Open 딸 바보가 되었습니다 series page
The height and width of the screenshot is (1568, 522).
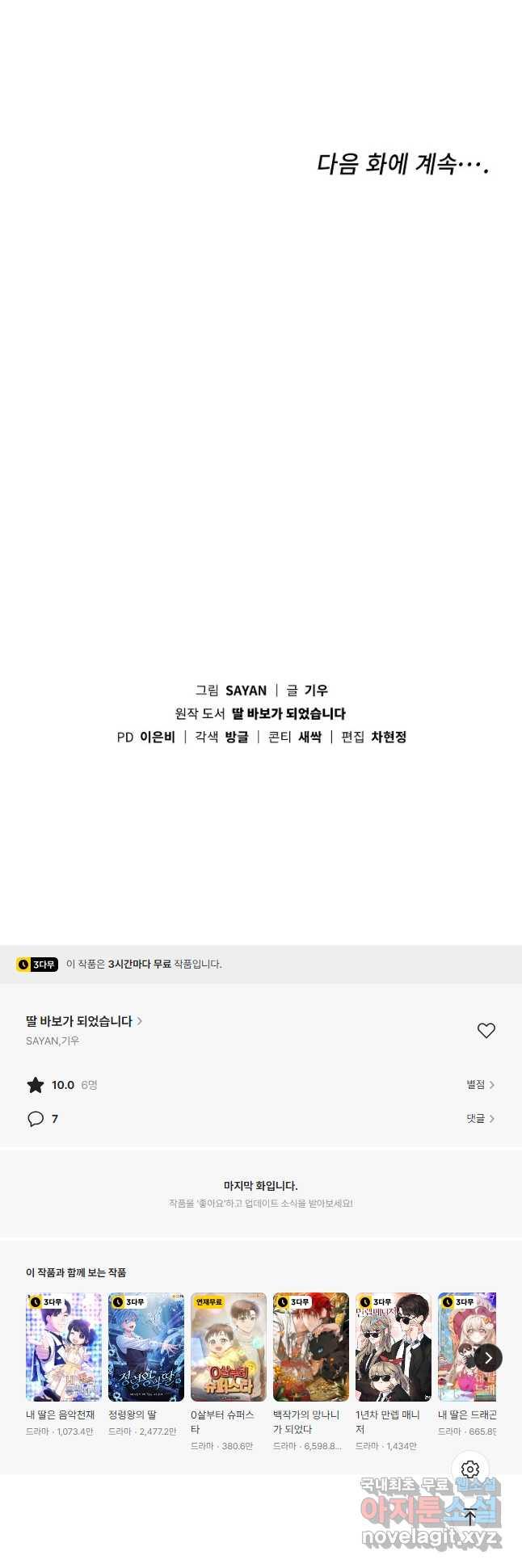coord(83,1021)
